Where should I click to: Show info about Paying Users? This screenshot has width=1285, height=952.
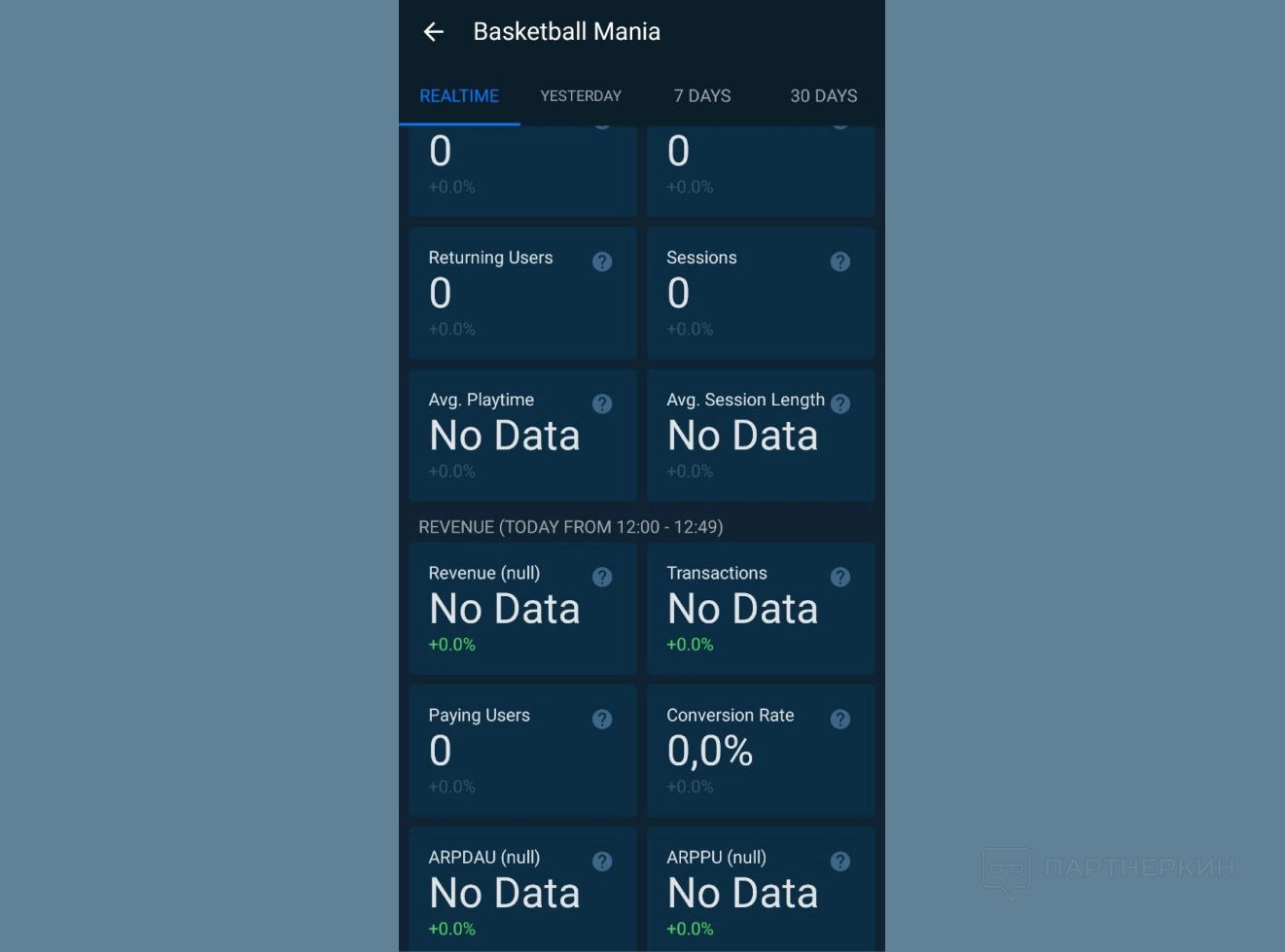[602, 719]
